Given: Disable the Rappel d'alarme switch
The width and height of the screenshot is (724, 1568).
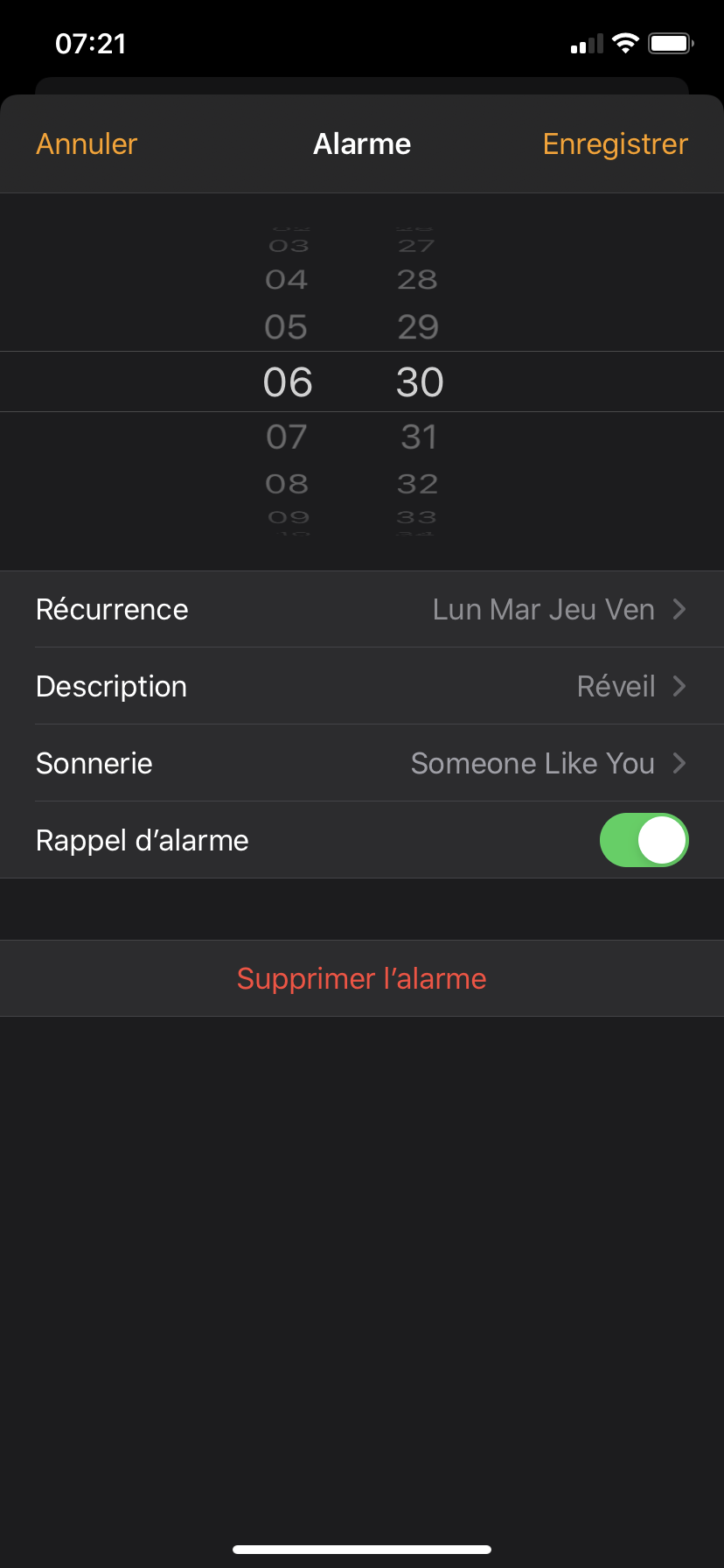Looking at the screenshot, I should point(644,840).
